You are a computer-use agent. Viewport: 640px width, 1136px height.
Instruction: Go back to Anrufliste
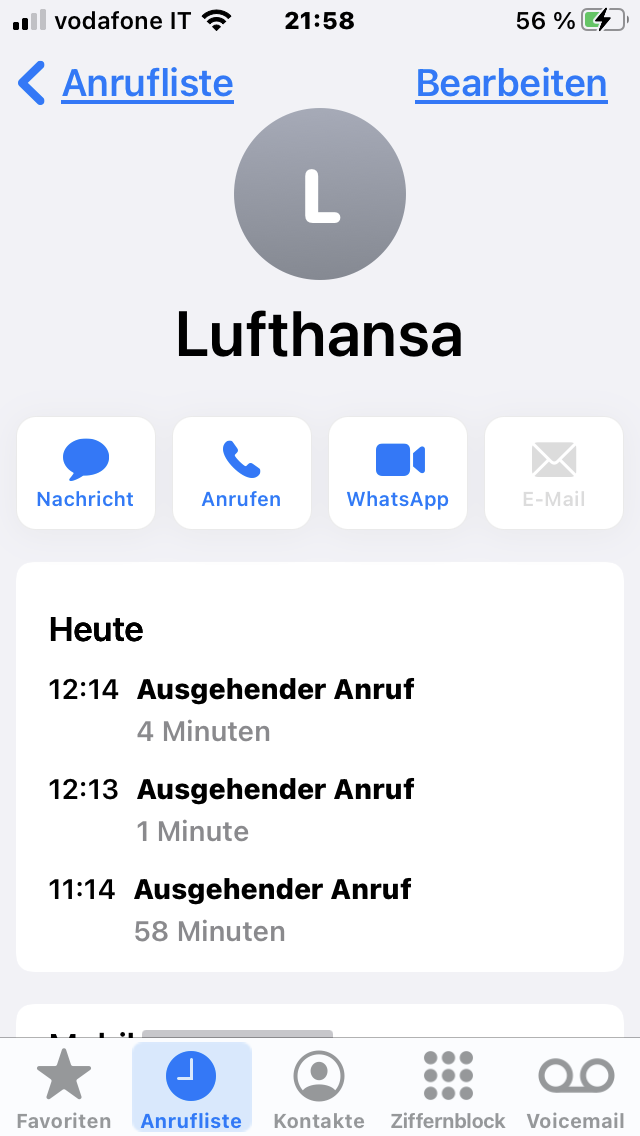coord(127,83)
